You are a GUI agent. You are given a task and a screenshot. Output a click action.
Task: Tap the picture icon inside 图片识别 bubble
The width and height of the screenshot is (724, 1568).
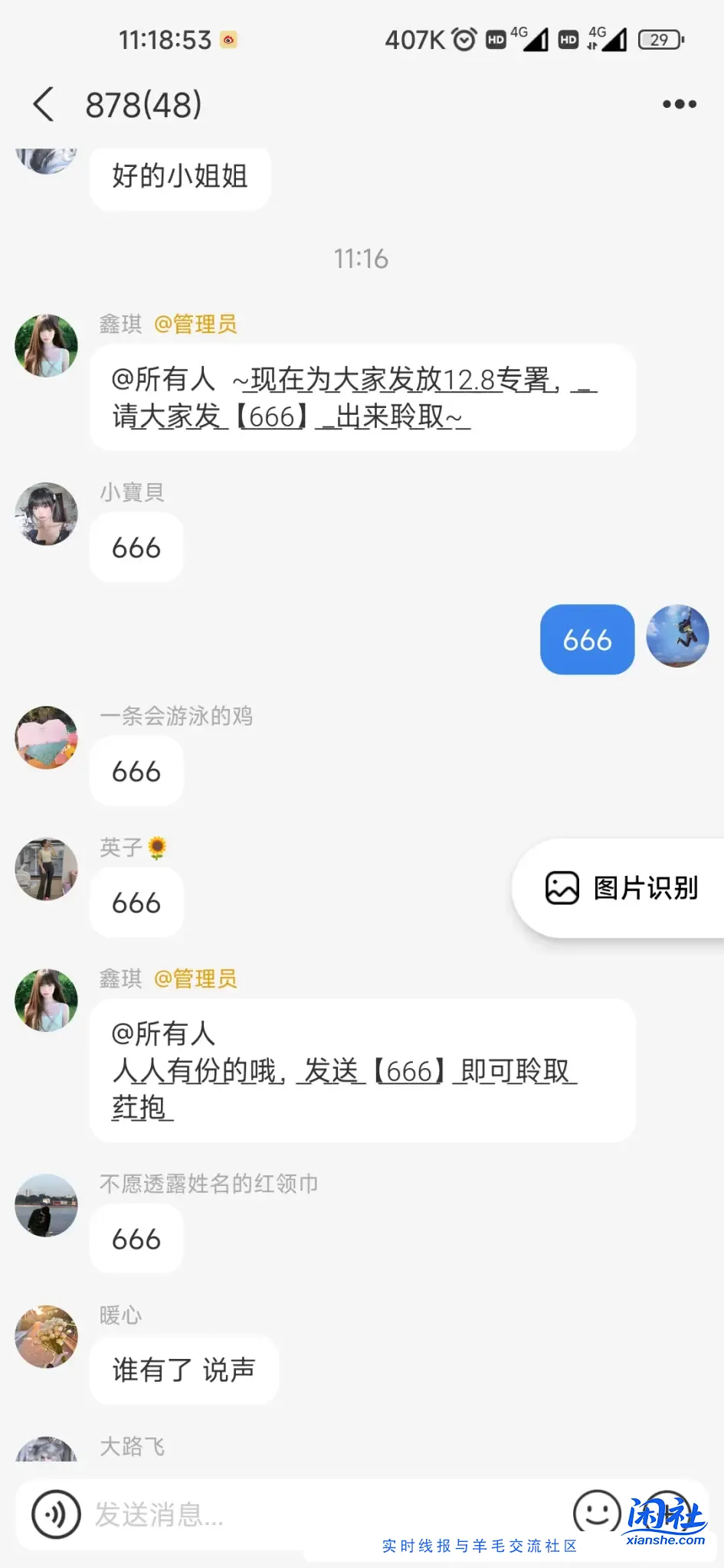(x=562, y=887)
